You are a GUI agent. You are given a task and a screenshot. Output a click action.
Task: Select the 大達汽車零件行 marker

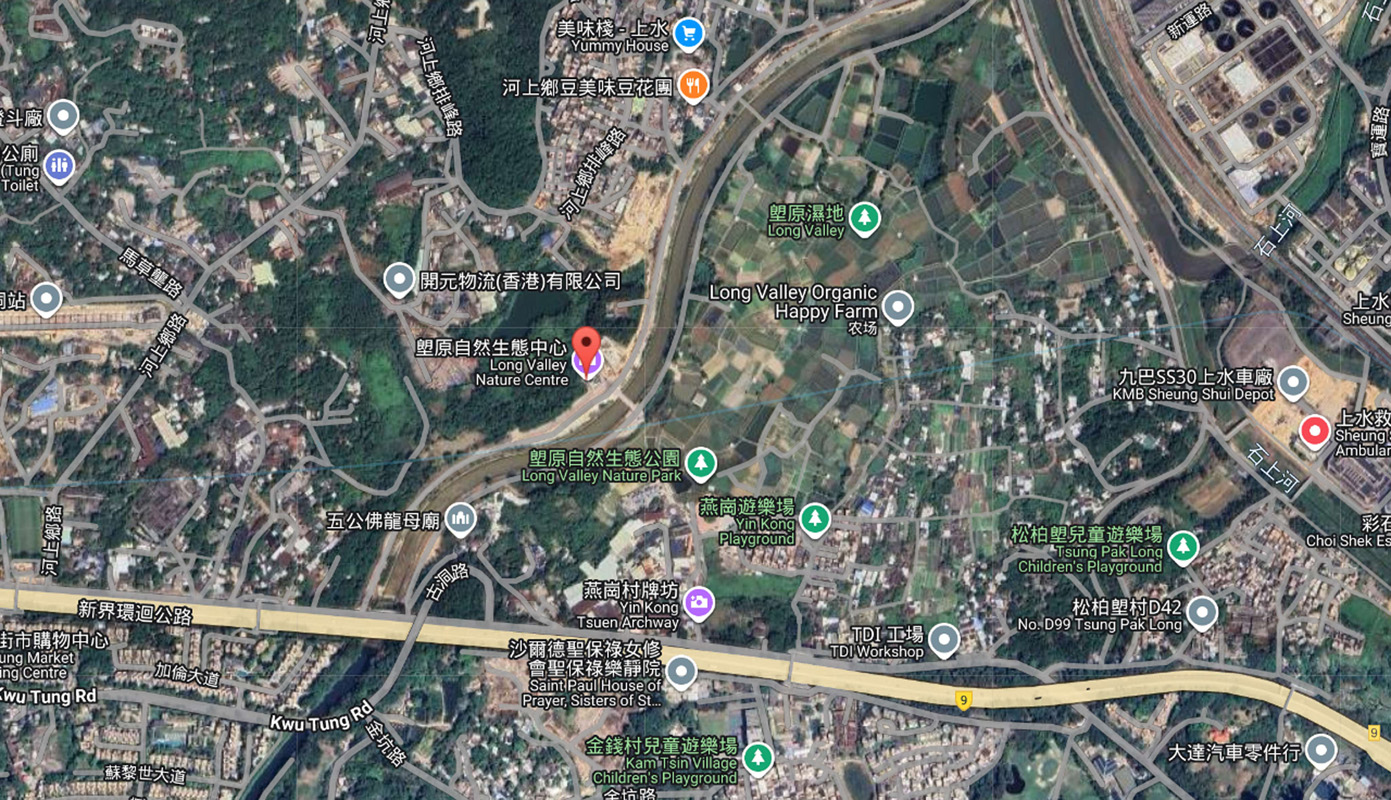click(1321, 750)
